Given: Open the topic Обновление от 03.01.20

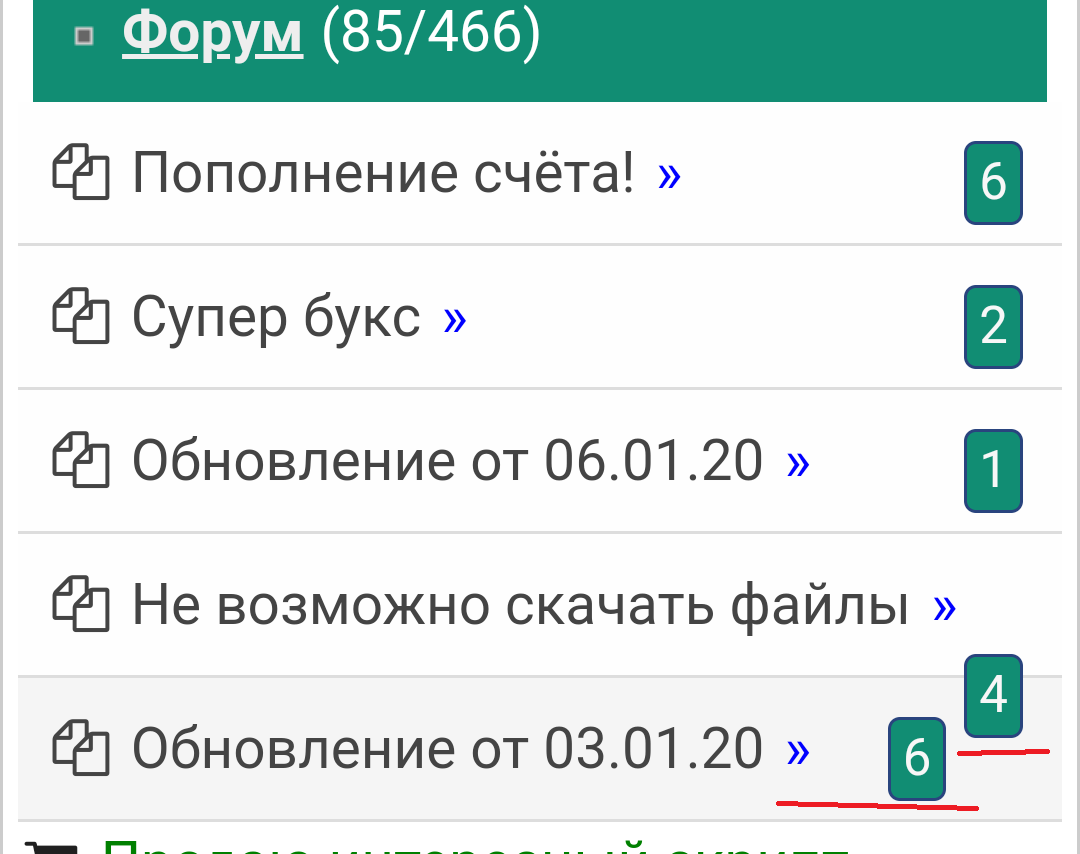Looking at the screenshot, I should tap(447, 749).
